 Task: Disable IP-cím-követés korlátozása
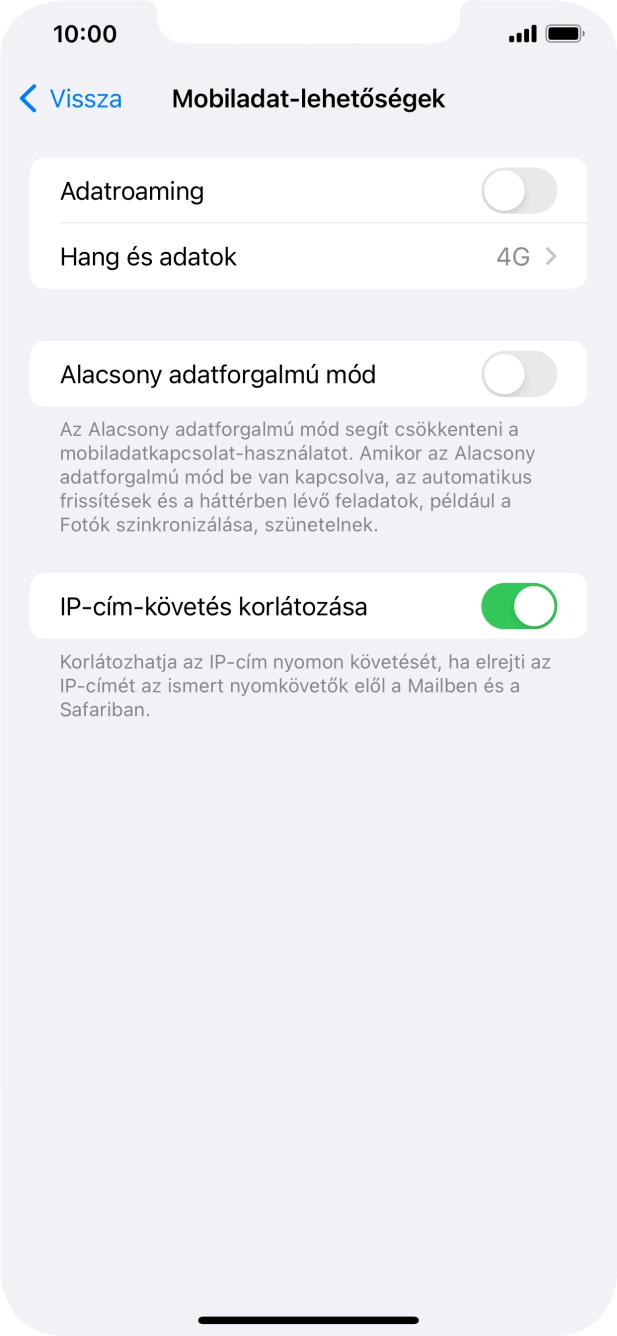coord(518,606)
